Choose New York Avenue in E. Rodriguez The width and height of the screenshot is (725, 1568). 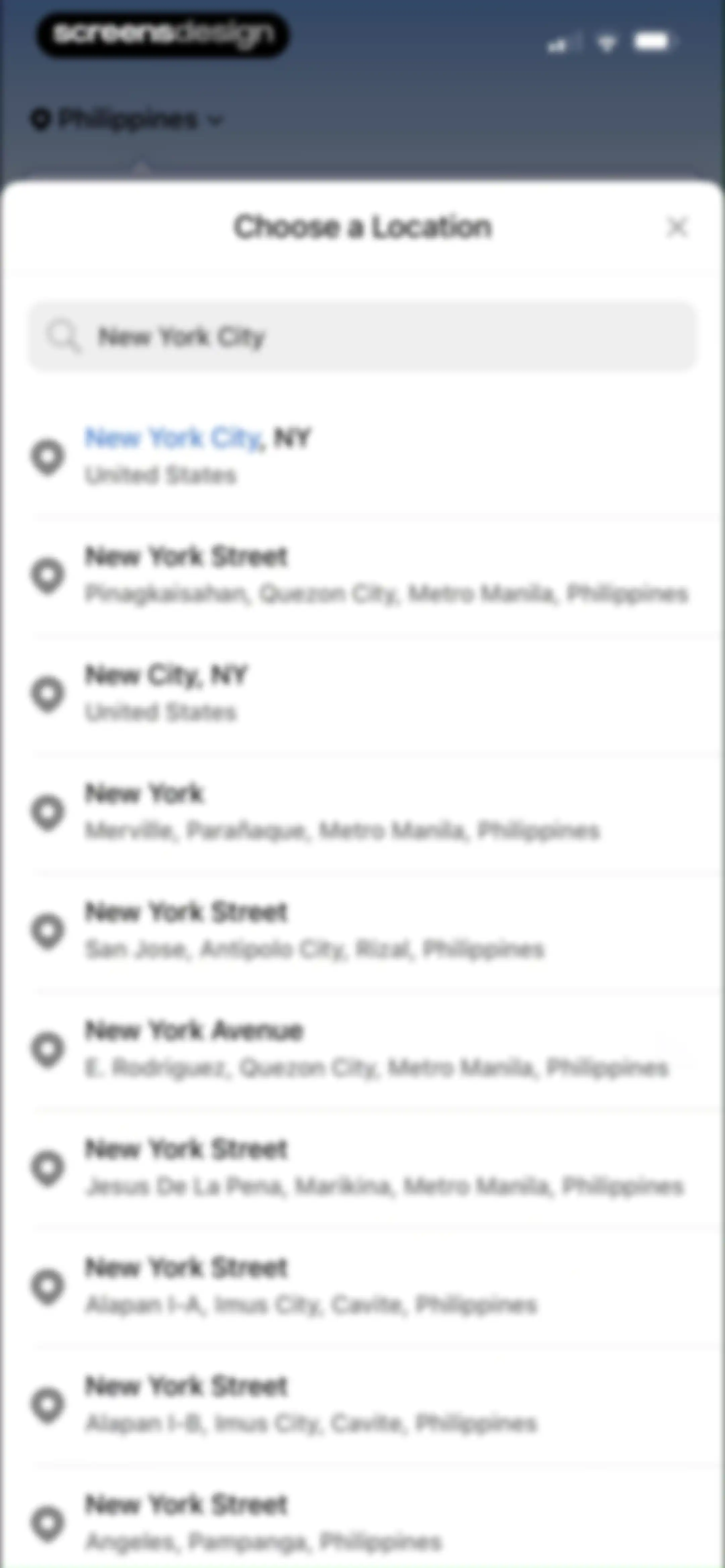pyautogui.click(x=362, y=1049)
